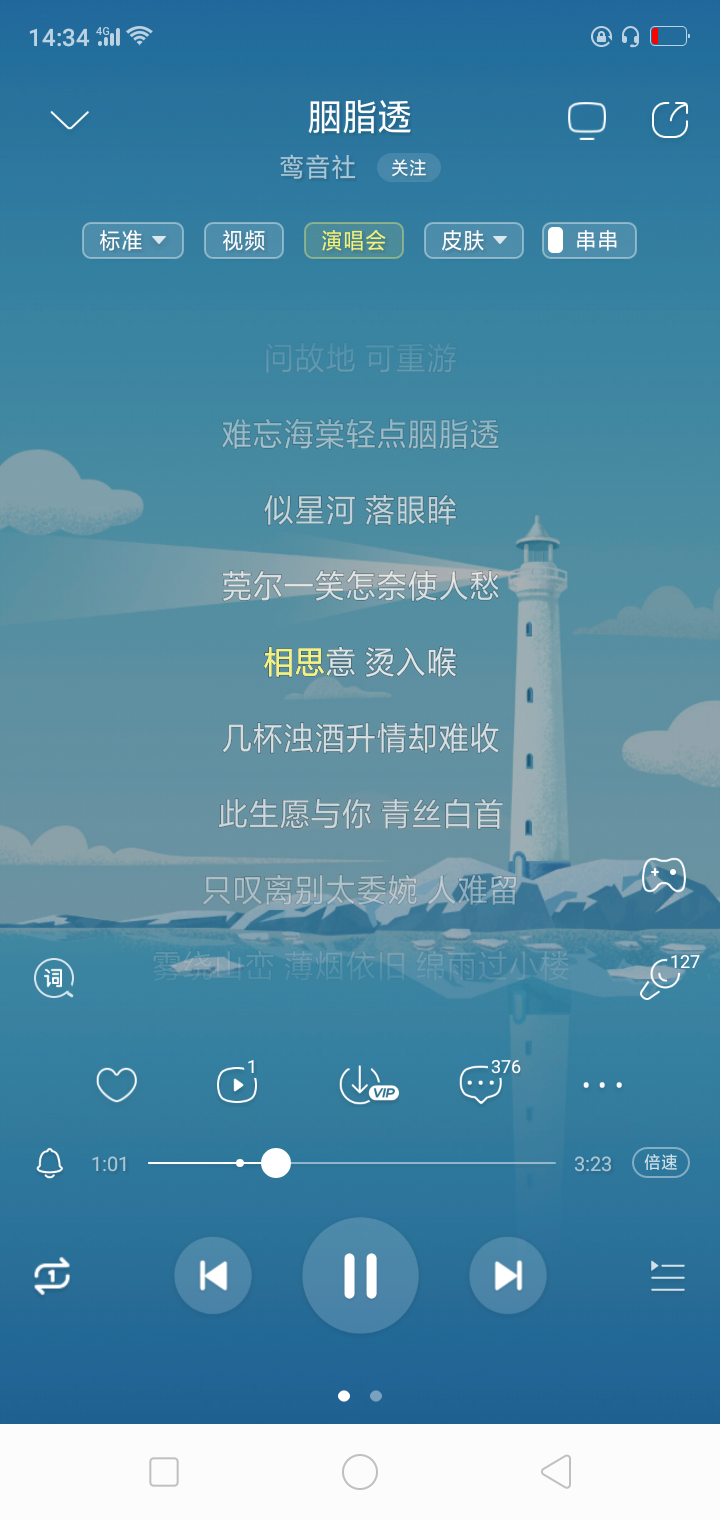
Task: Favorite the song with the heart icon
Action: [x=116, y=1083]
